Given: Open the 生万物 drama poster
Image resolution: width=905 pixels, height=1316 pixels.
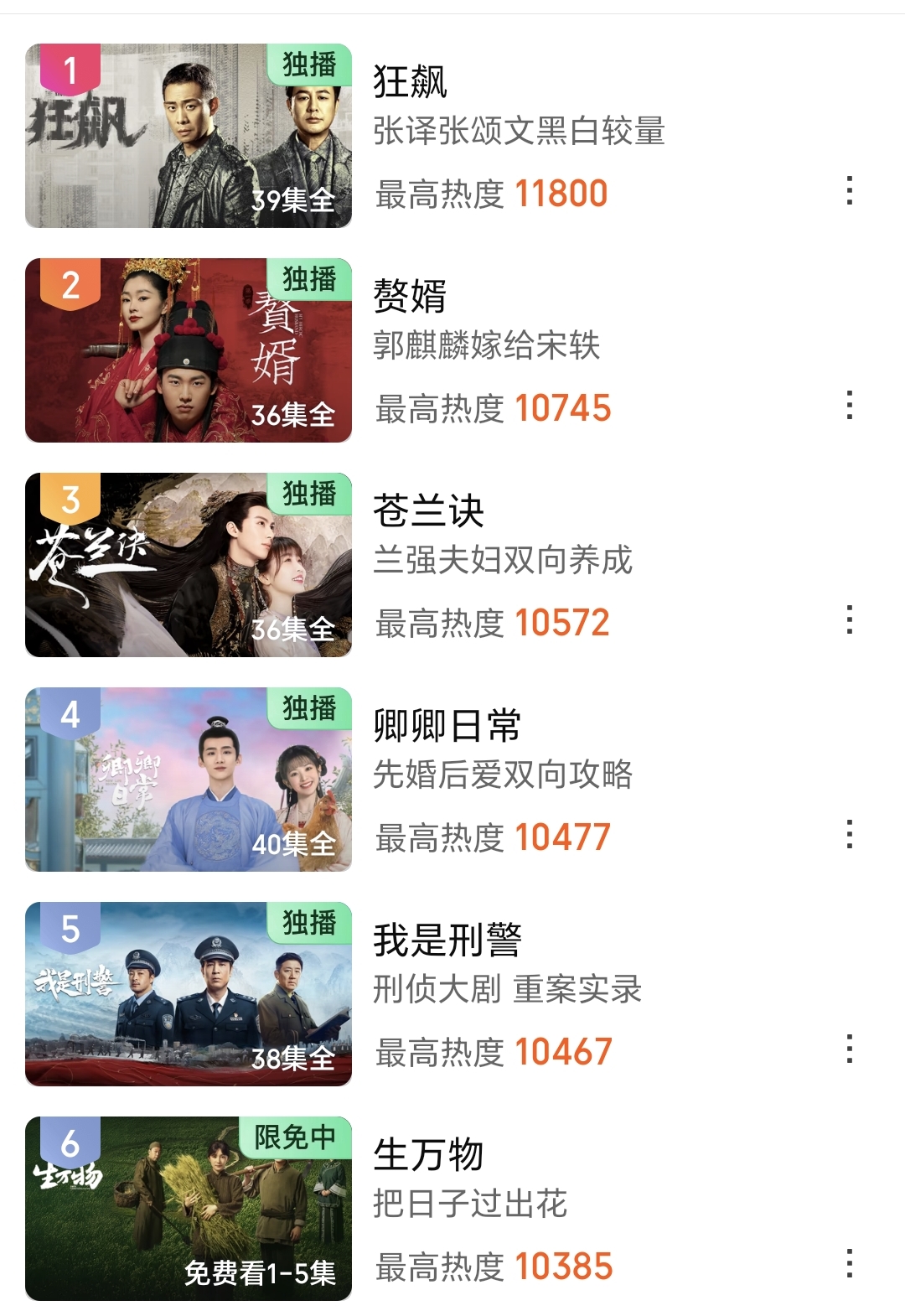Looking at the screenshot, I should [x=189, y=1209].
